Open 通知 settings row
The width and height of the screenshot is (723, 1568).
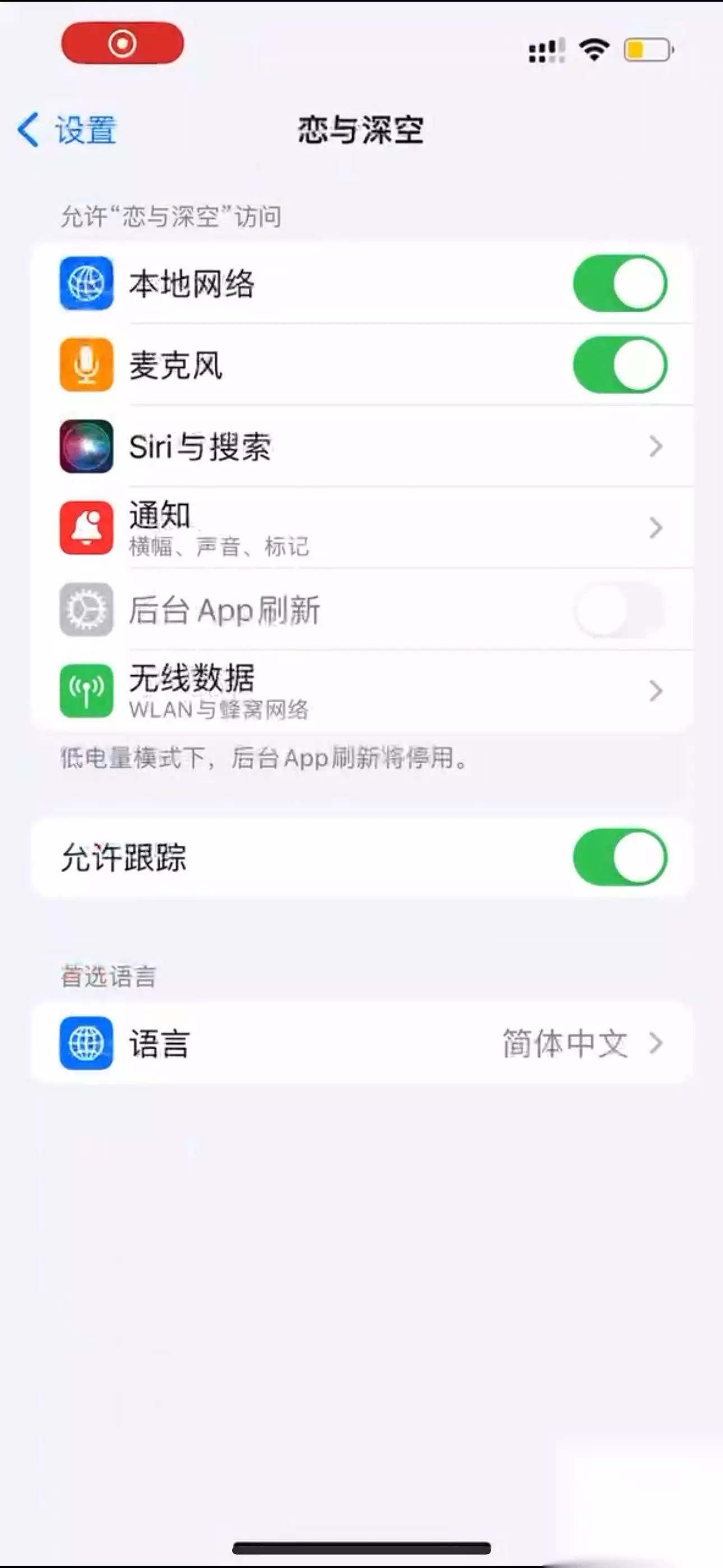[361, 528]
